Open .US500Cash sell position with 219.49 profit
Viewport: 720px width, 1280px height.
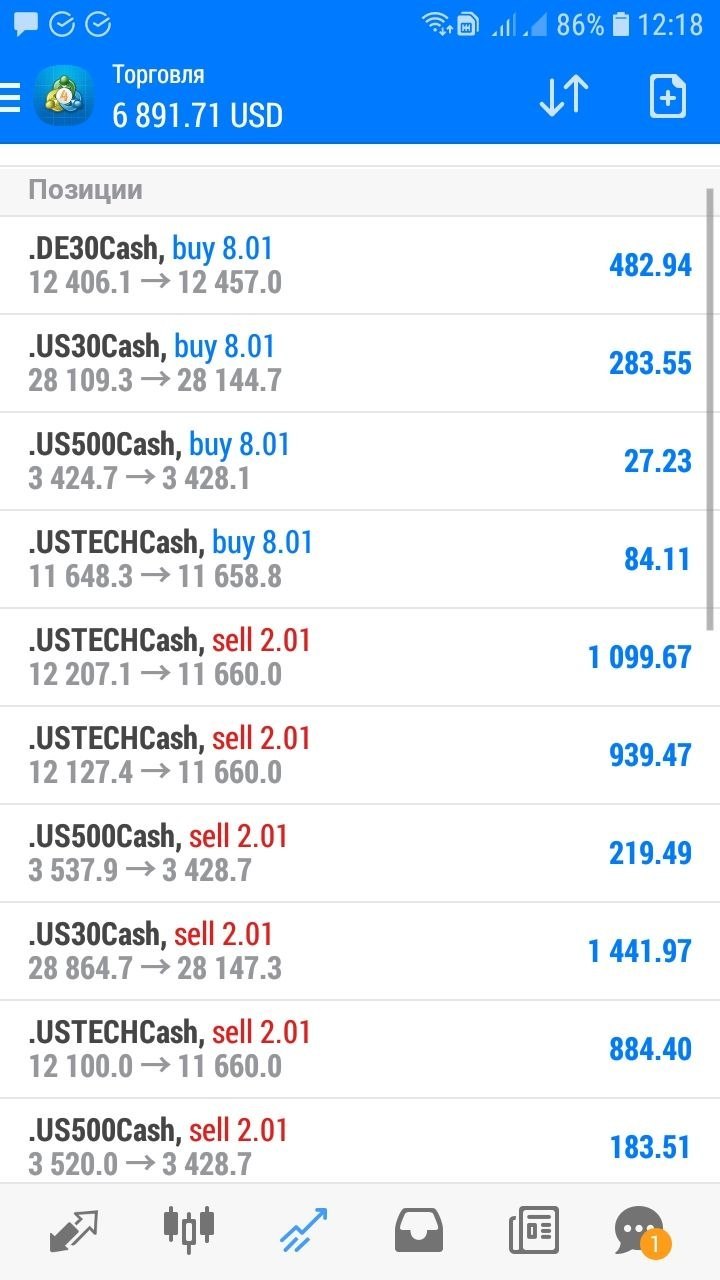click(360, 853)
